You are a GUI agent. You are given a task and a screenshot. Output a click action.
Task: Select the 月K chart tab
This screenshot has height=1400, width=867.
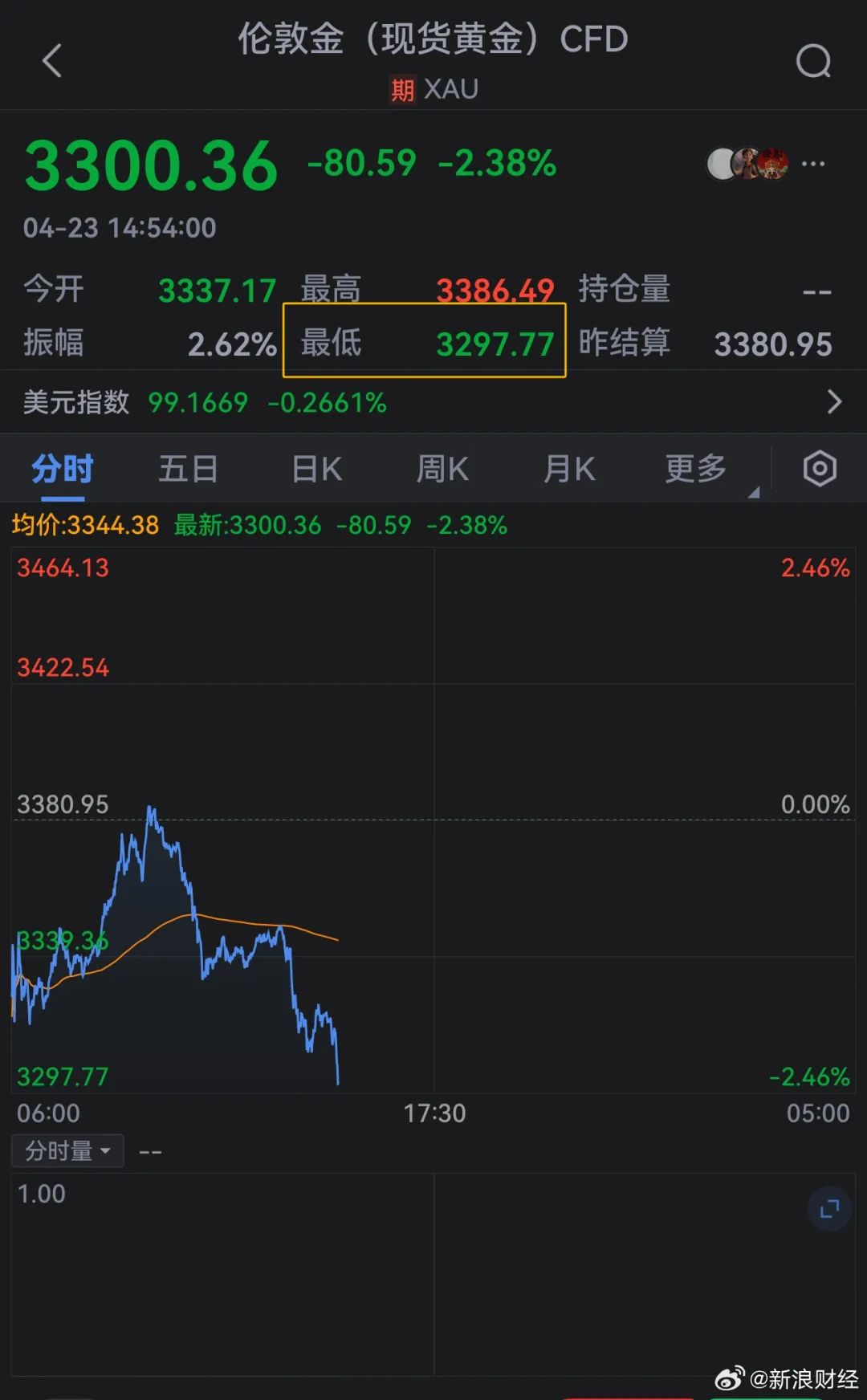pyautogui.click(x=569, y=469)
